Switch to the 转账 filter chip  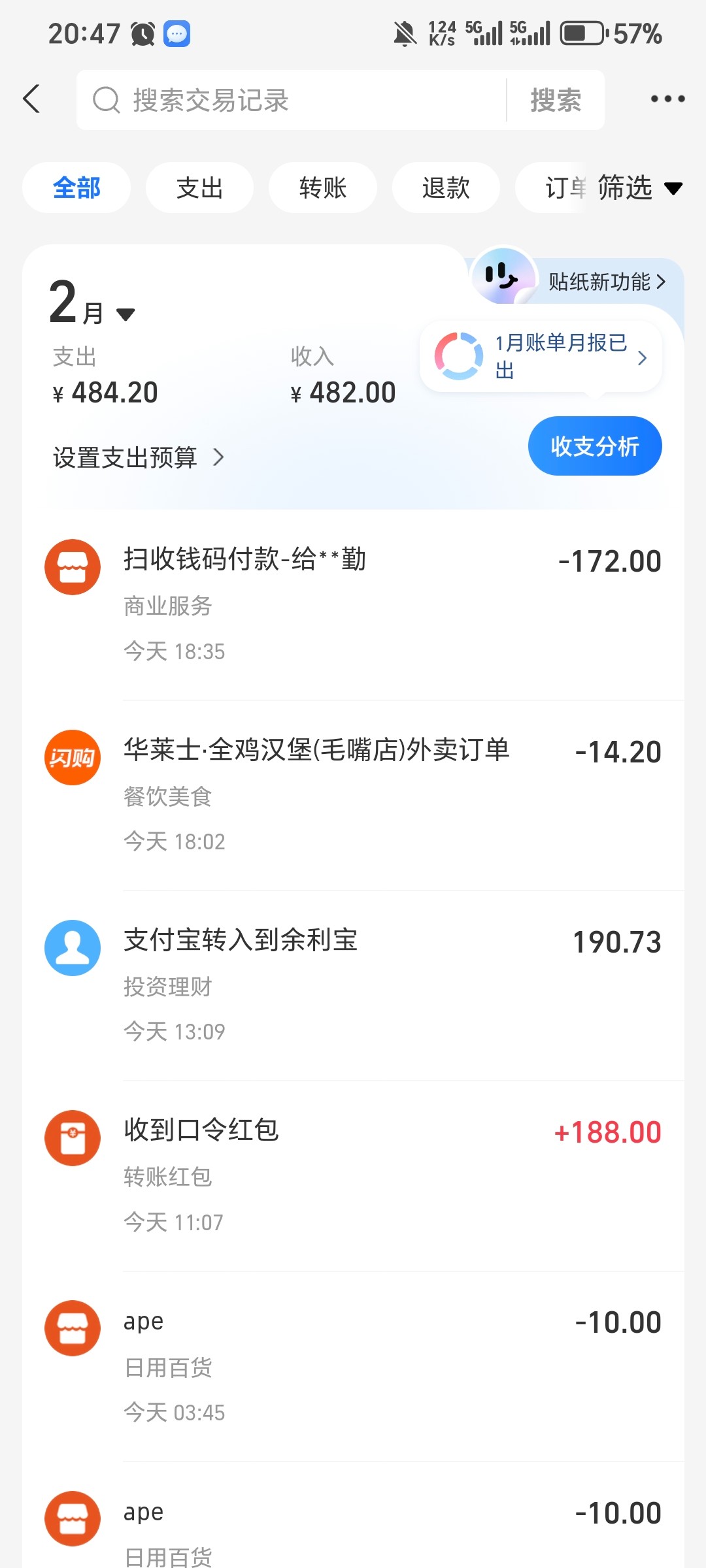click(322, 188)
